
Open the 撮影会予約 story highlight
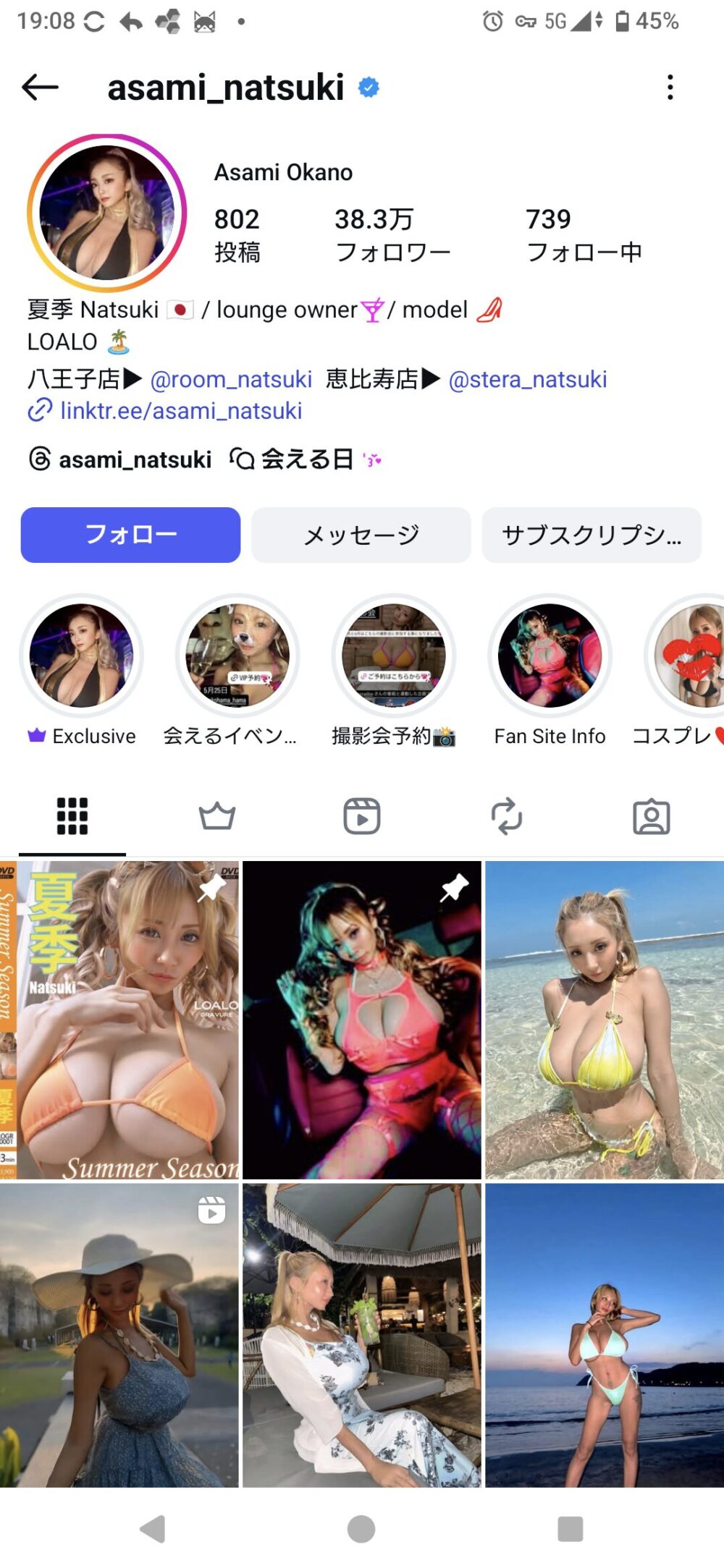[x=394, y=656]
